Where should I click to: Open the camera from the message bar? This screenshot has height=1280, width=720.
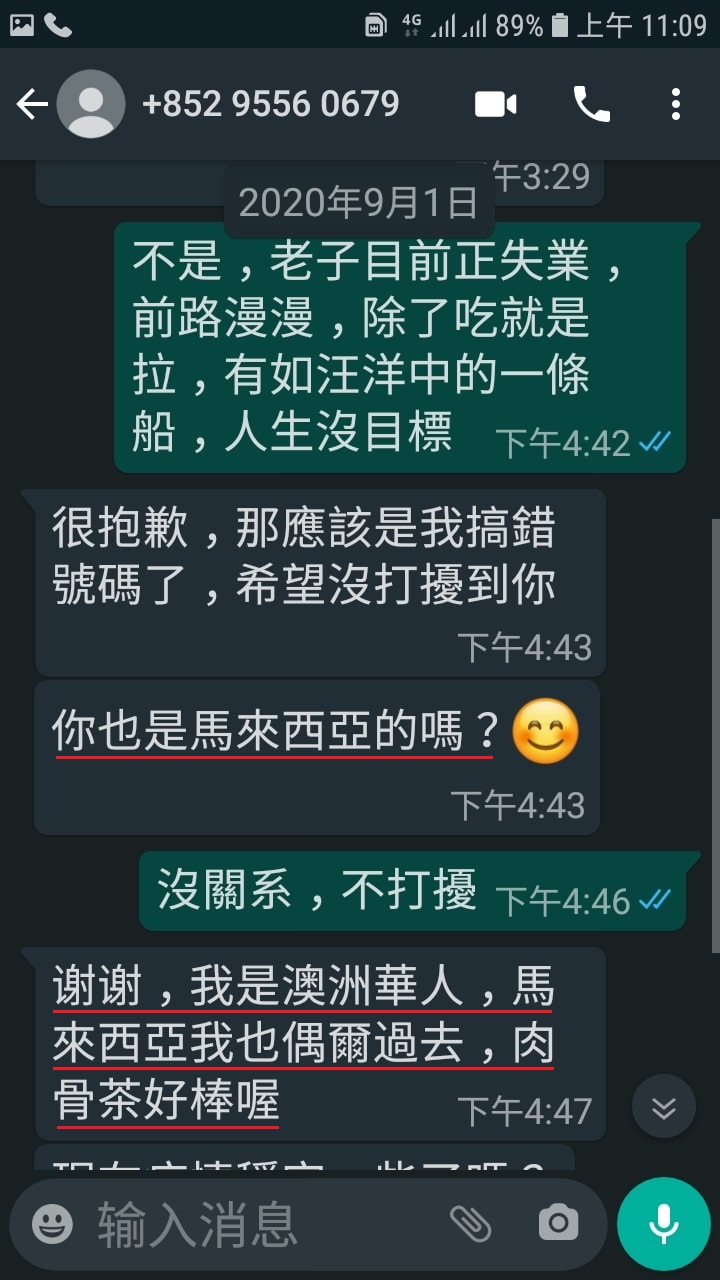click(x=558, y=1223)
